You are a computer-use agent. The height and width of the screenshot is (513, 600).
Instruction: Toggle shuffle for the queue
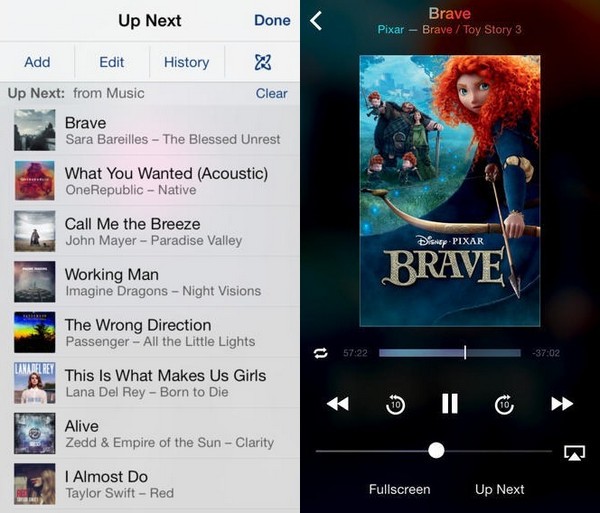[262, 62]
